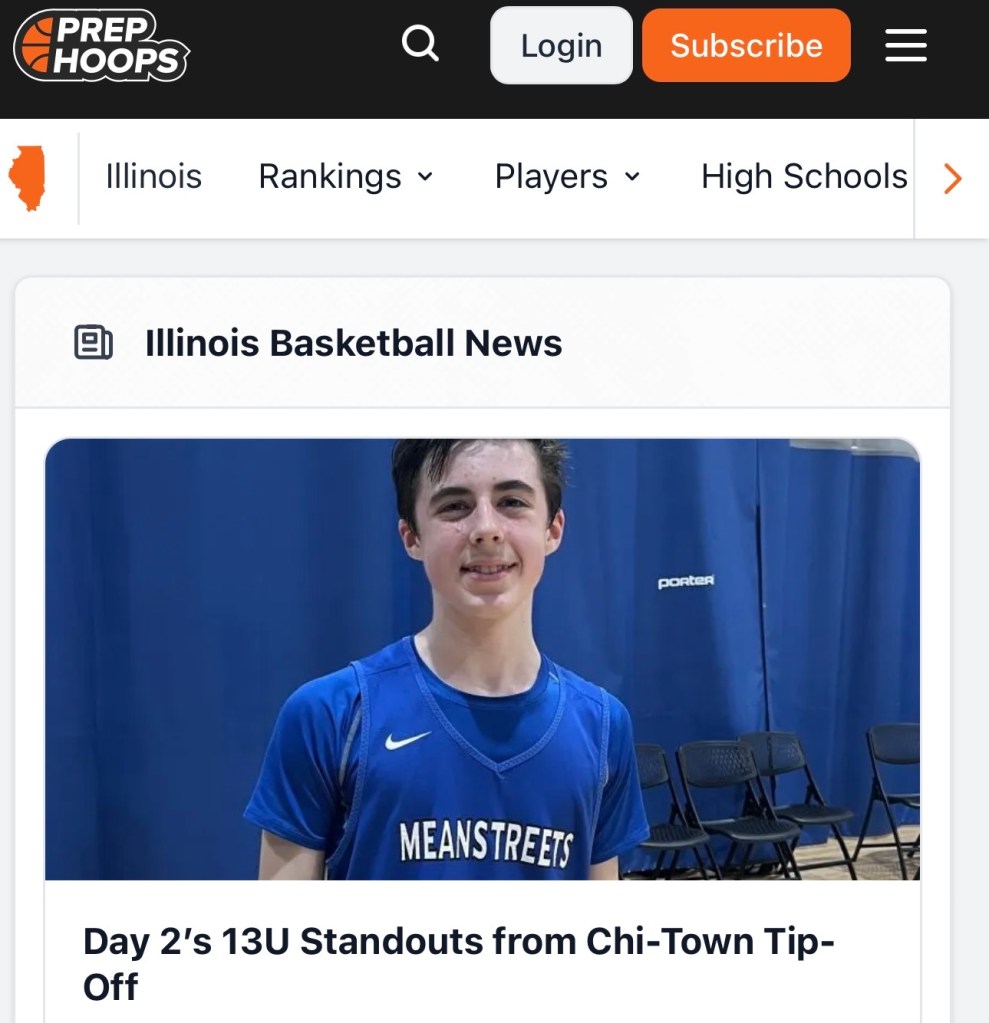The image size is (989, 1023).
Task: Expand the Players dropdown
Action: coord(567,177)
